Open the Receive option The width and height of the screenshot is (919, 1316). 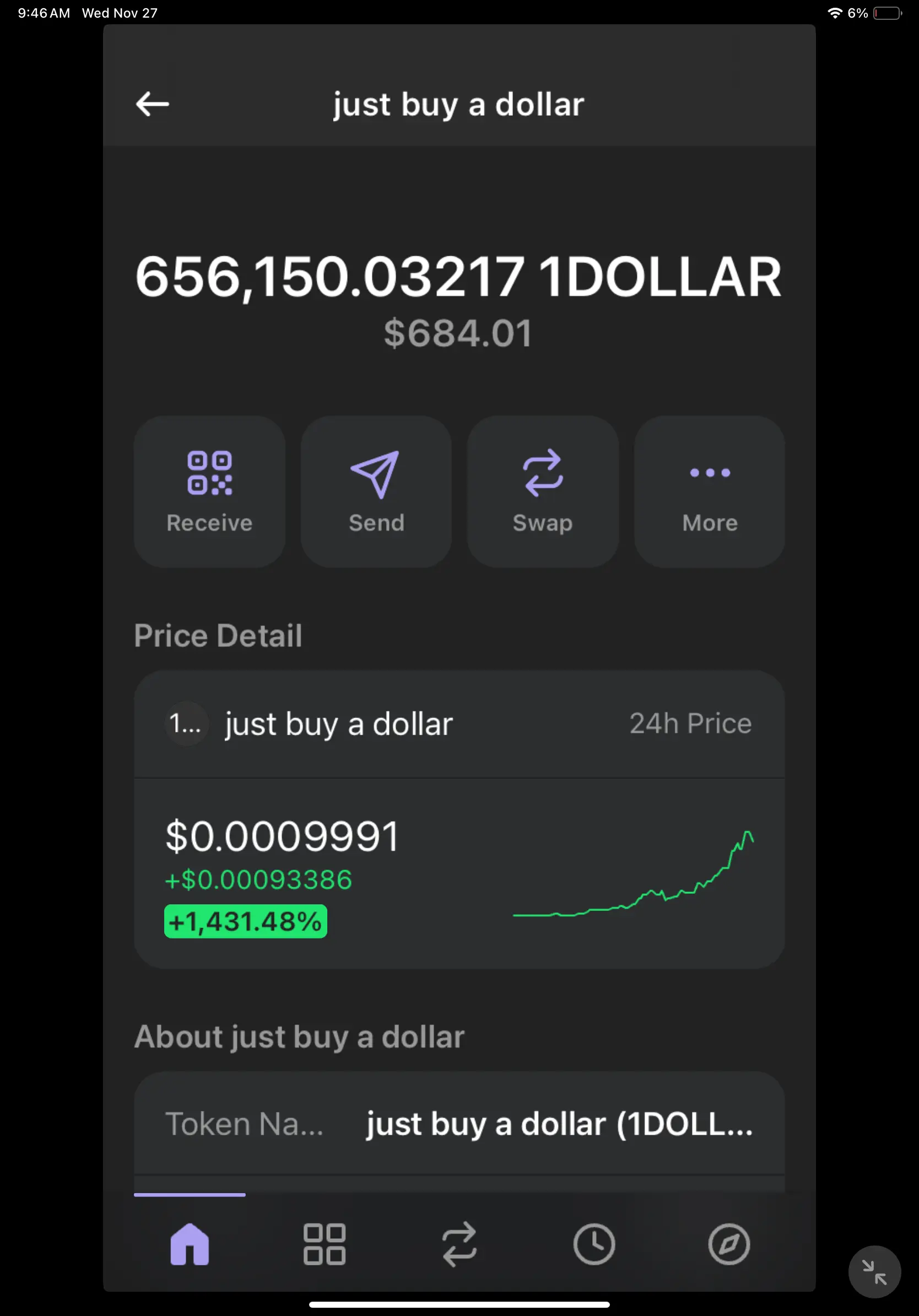[x=210, y=491]
